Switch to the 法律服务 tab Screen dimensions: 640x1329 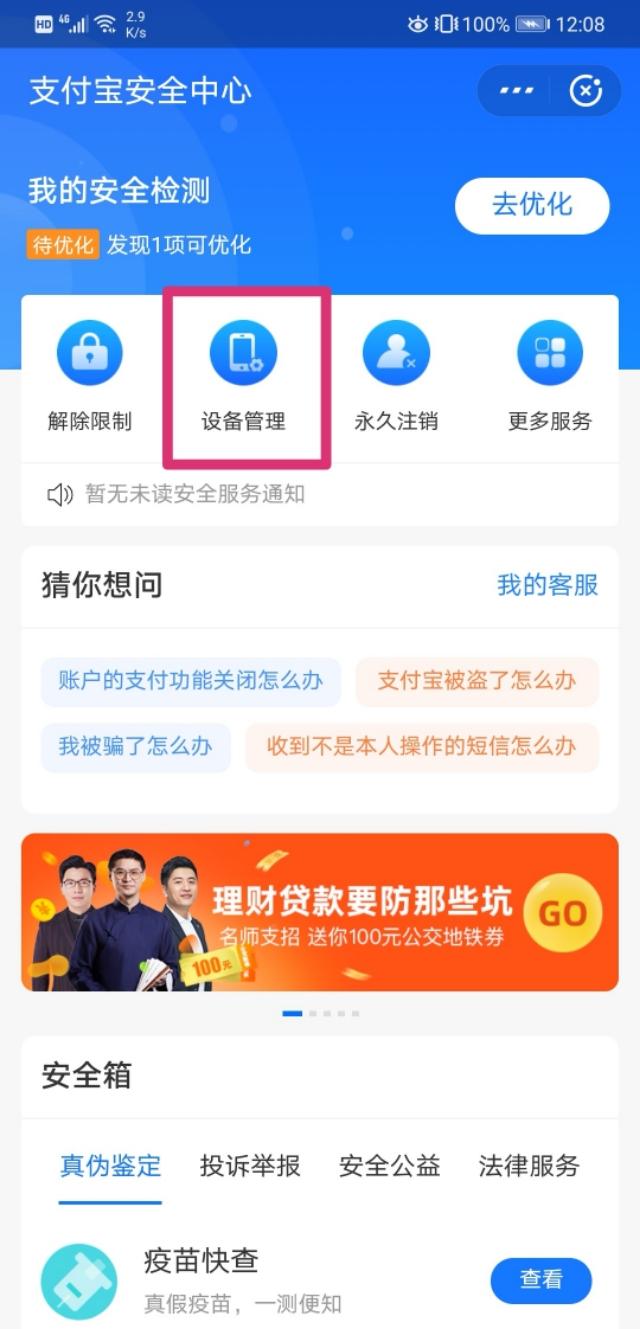pos(529,1165)
